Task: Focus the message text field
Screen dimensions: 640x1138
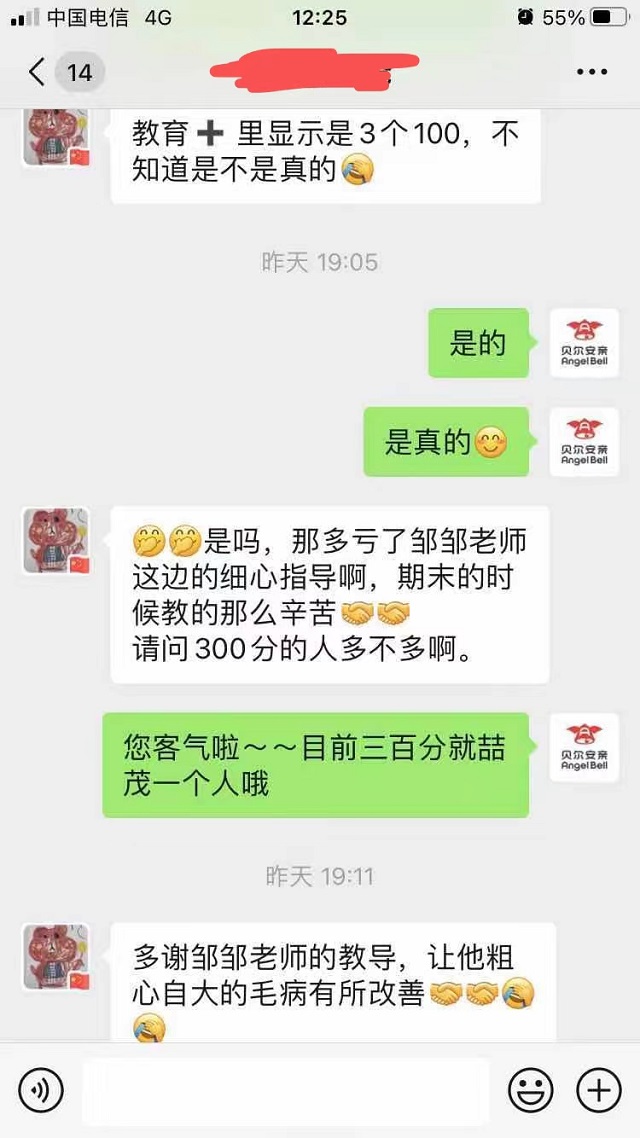Action: (285, 1090)
